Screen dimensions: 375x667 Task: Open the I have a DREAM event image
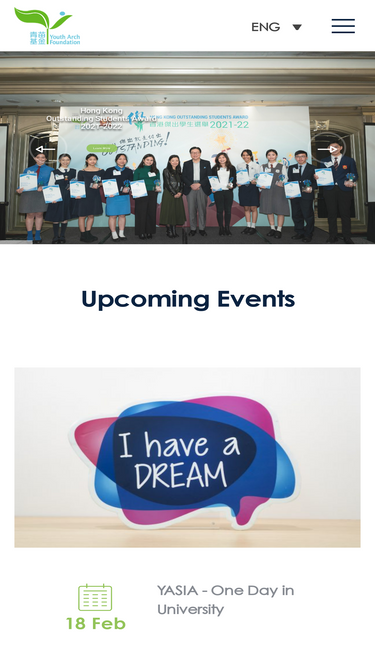[188, 458]
